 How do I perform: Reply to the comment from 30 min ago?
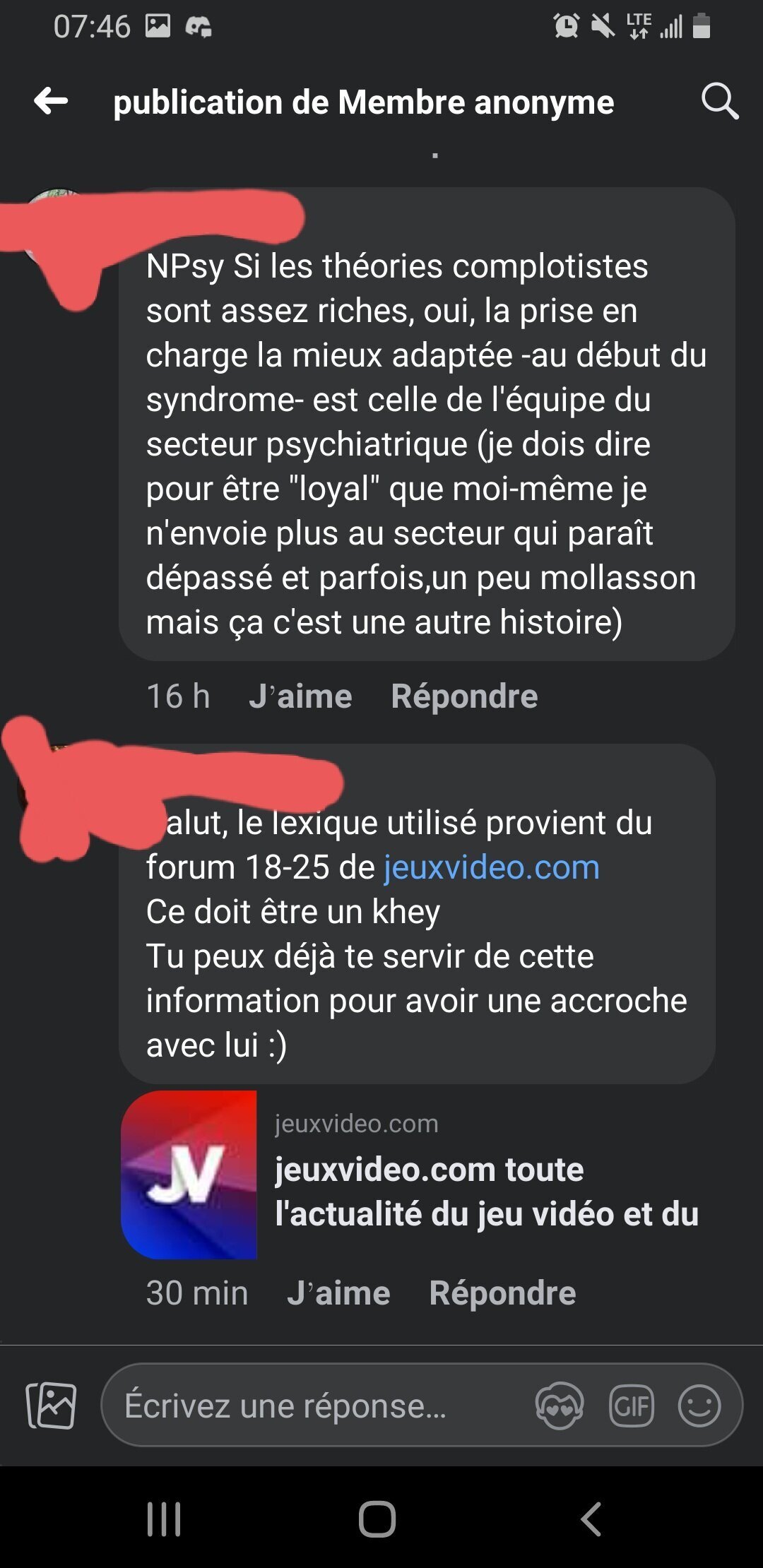coord(502,1293)
